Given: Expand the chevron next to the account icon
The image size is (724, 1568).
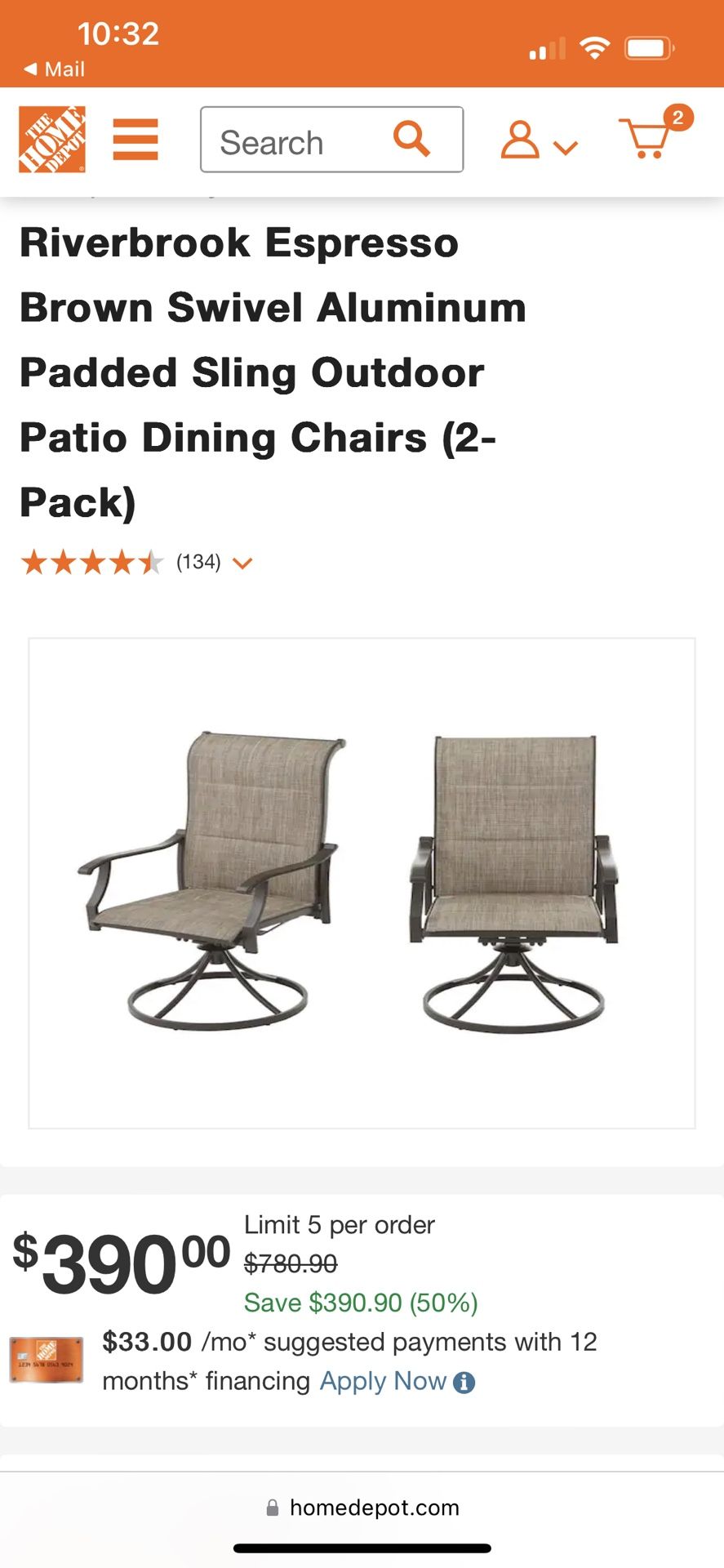Looking at the screenshot, I should coord(564,147).
